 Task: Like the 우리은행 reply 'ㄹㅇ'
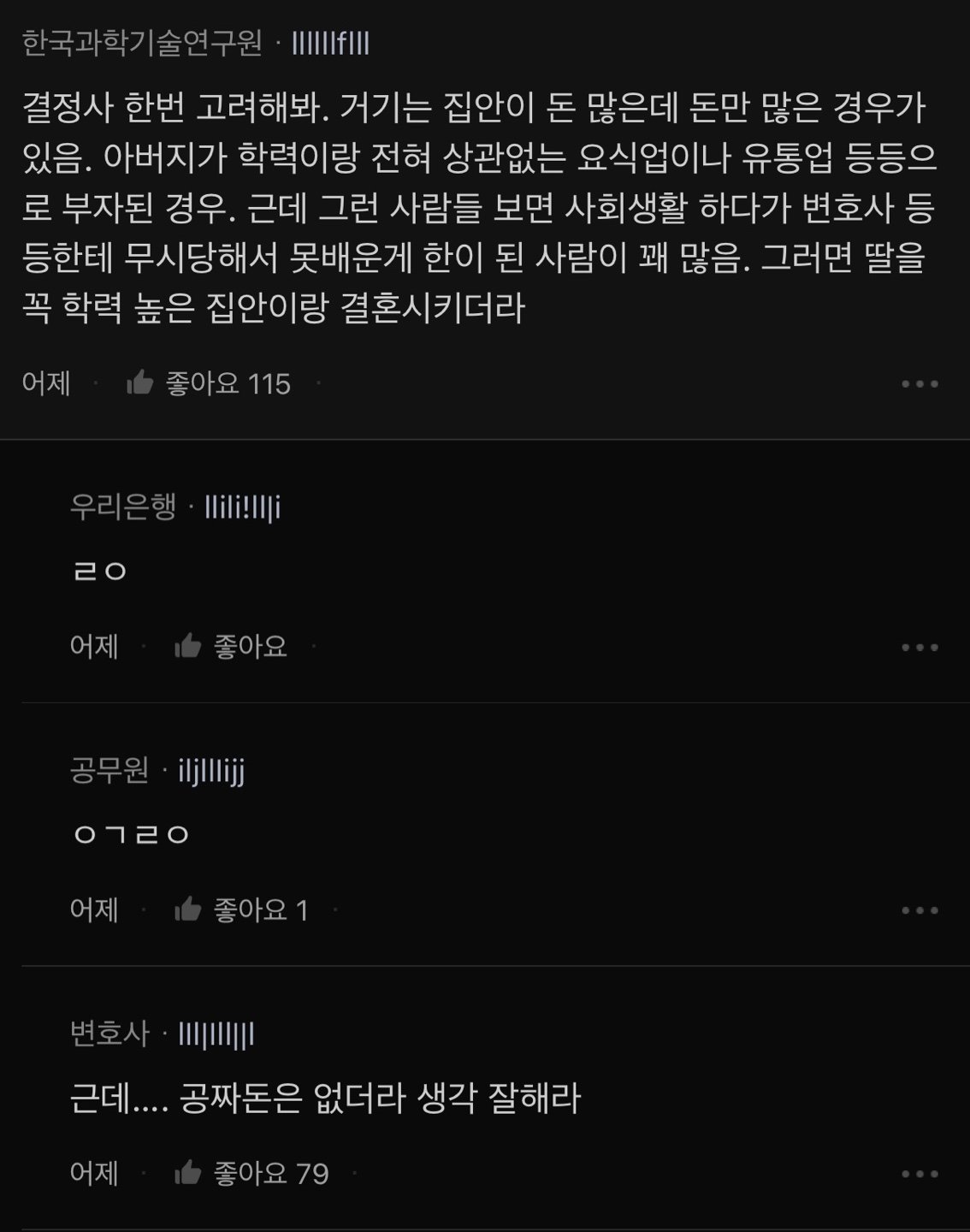pyautogui.click(x=189, y=647)
